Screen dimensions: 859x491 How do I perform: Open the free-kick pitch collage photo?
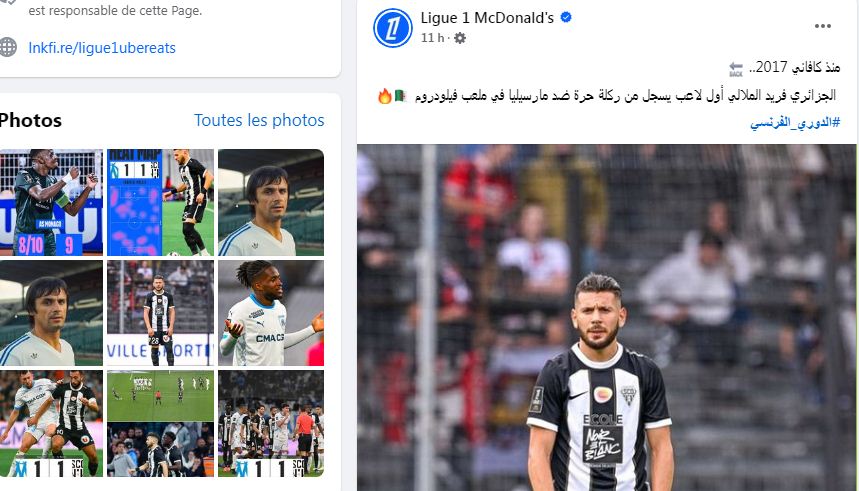(x=160, y=422)
